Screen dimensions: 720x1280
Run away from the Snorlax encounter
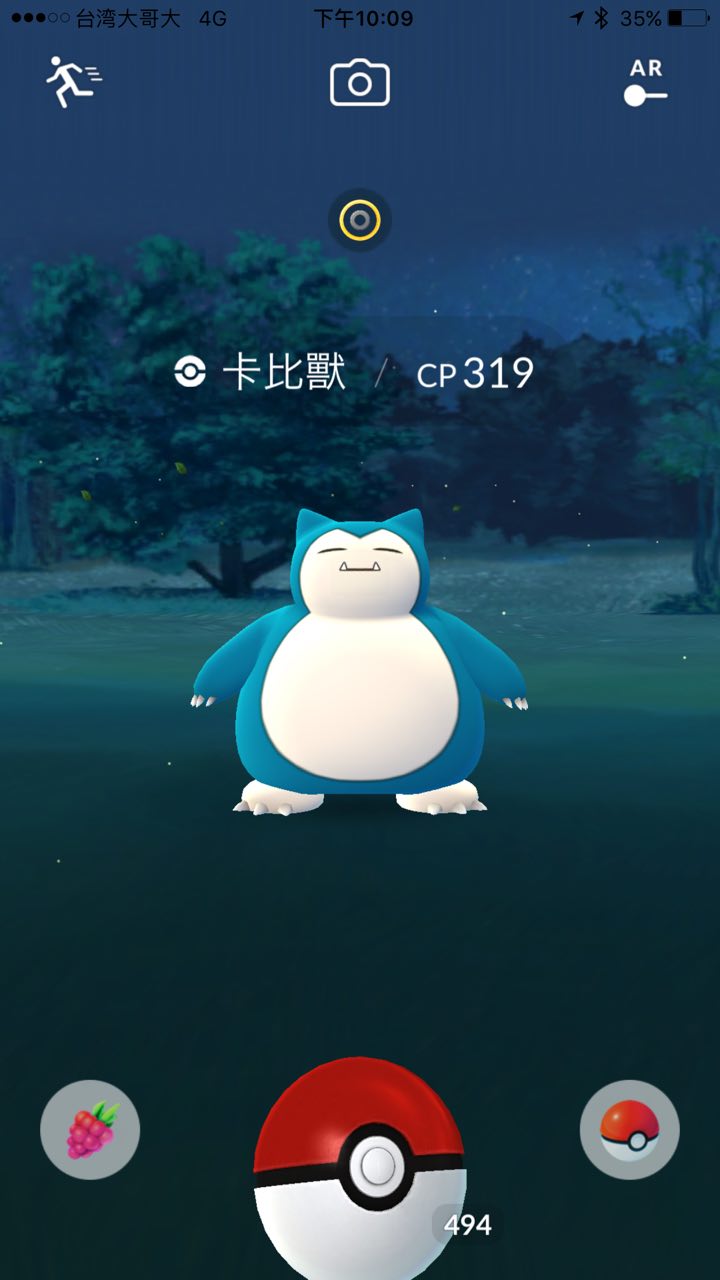74,82
